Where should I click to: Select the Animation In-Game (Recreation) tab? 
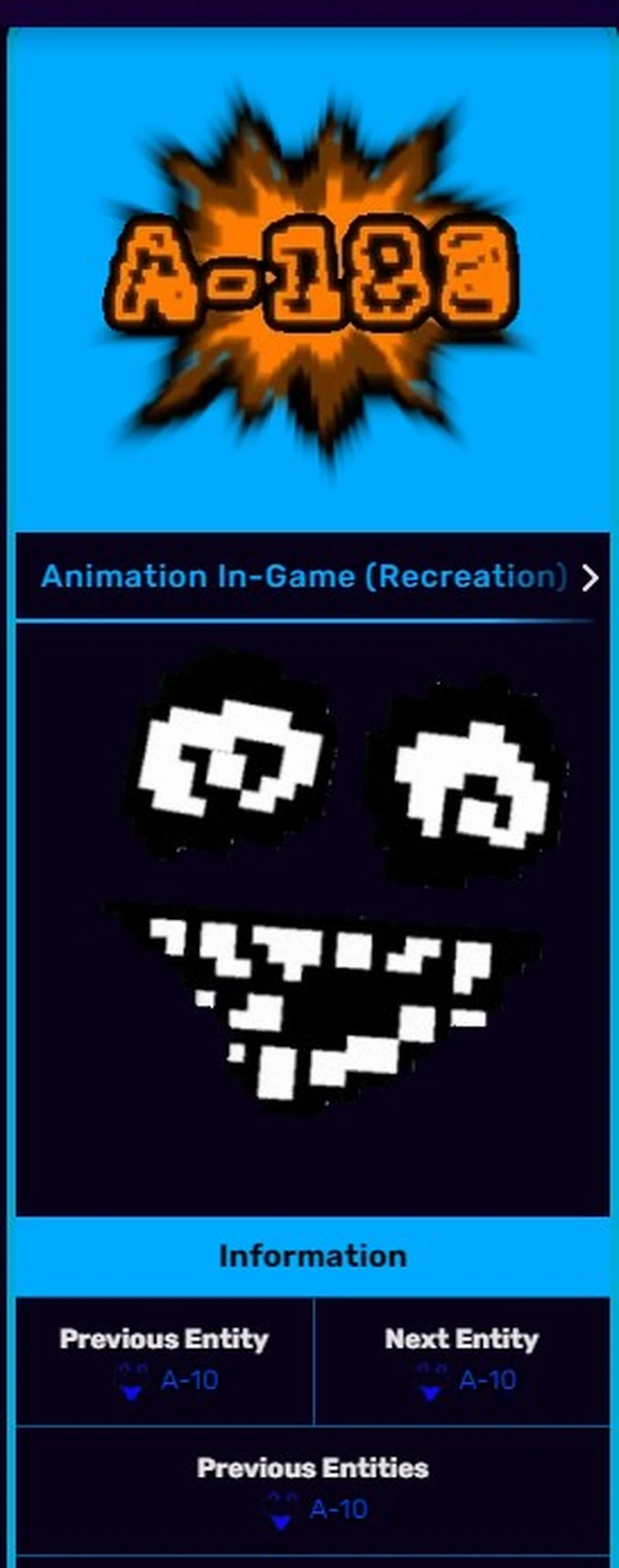pyautogui.click(x=303, y=577)
